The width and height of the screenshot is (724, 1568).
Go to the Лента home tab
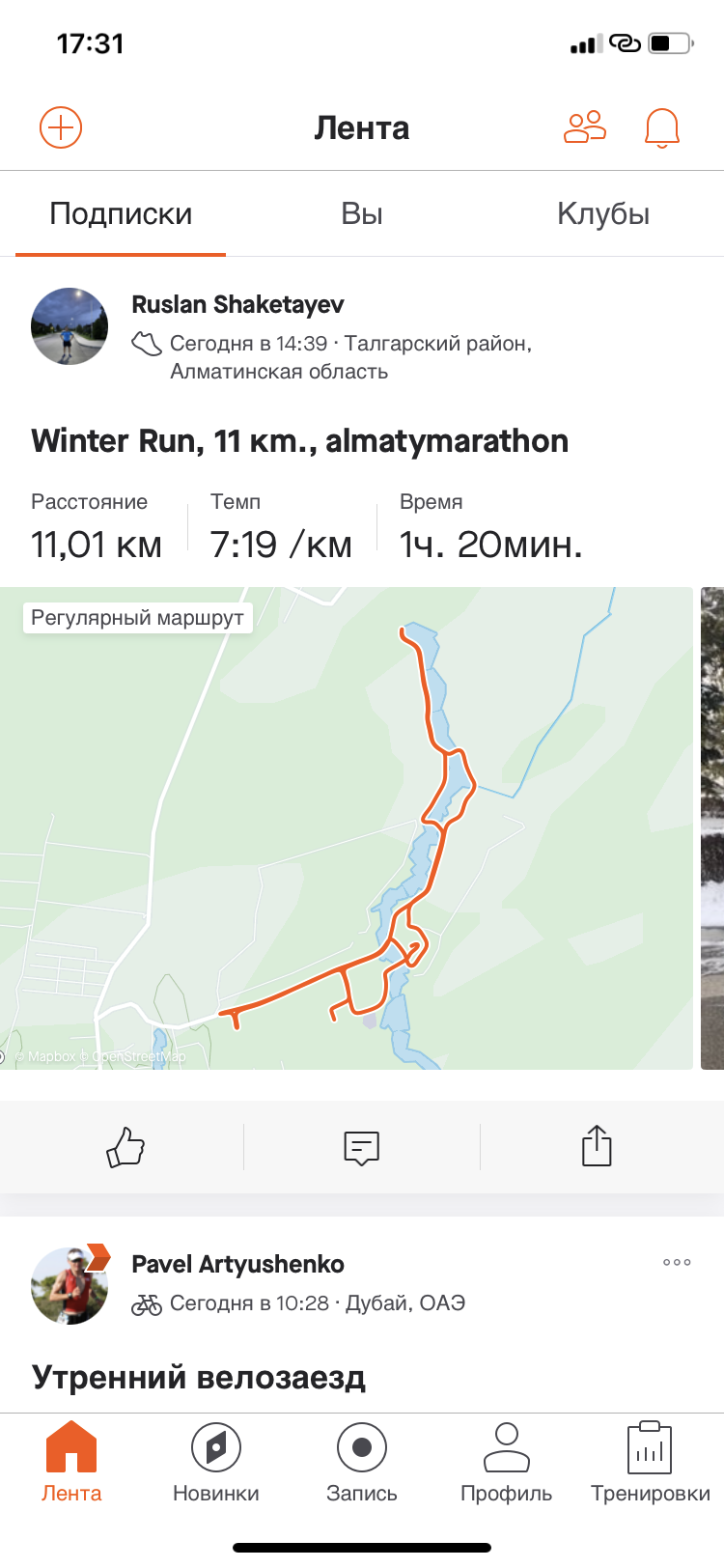(71, 1462)
